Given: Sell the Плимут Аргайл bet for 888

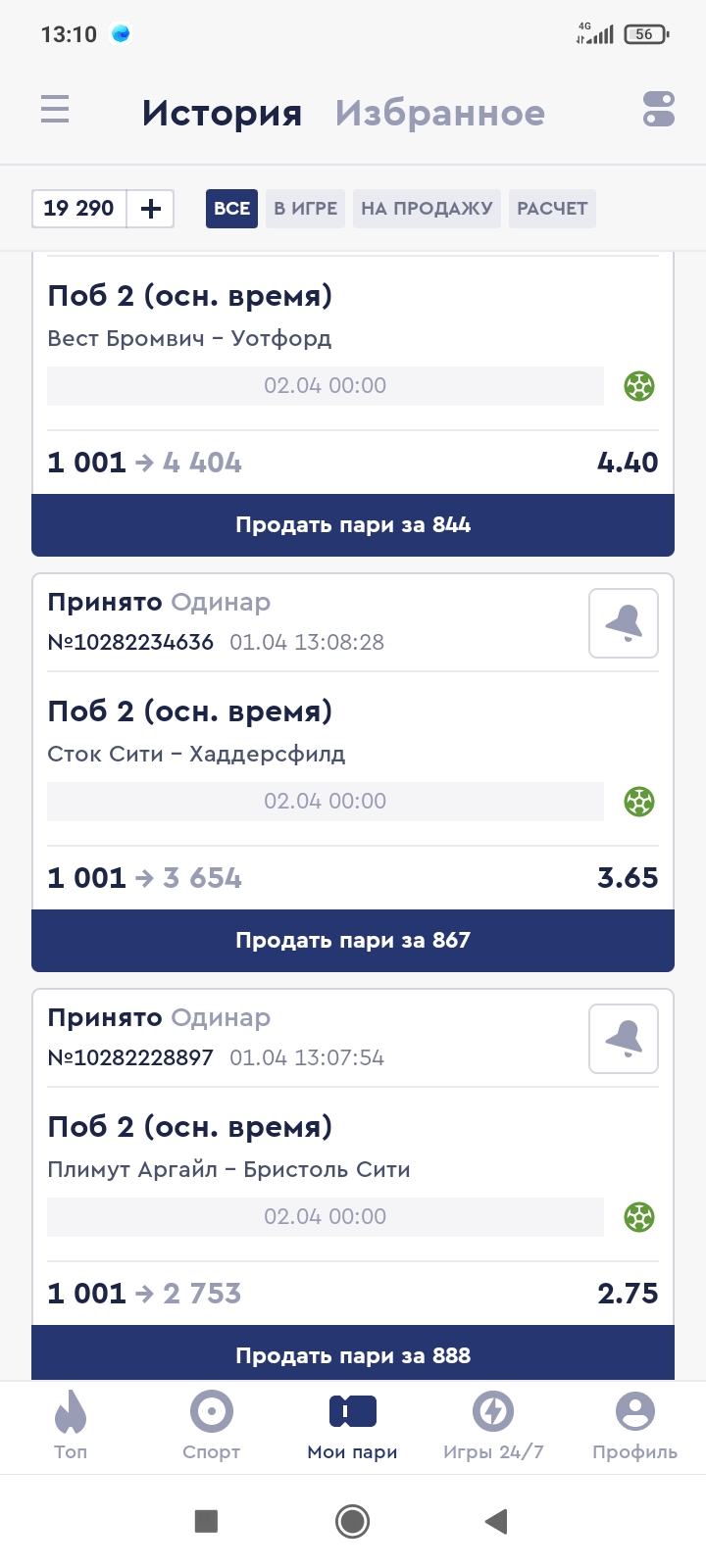Looking at the screenshot, I should (x=353, y=1354).
